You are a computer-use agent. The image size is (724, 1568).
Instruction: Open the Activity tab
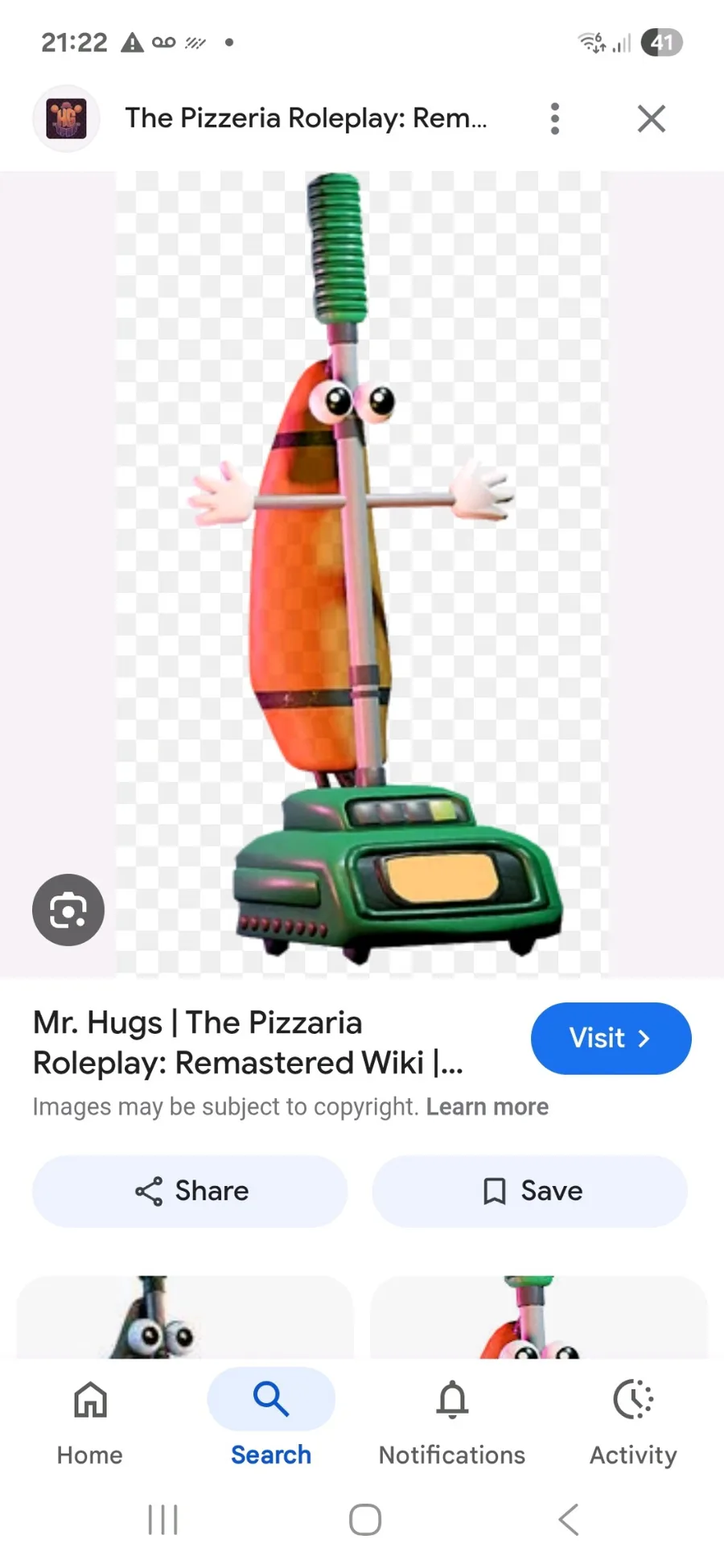[633, 1419]
